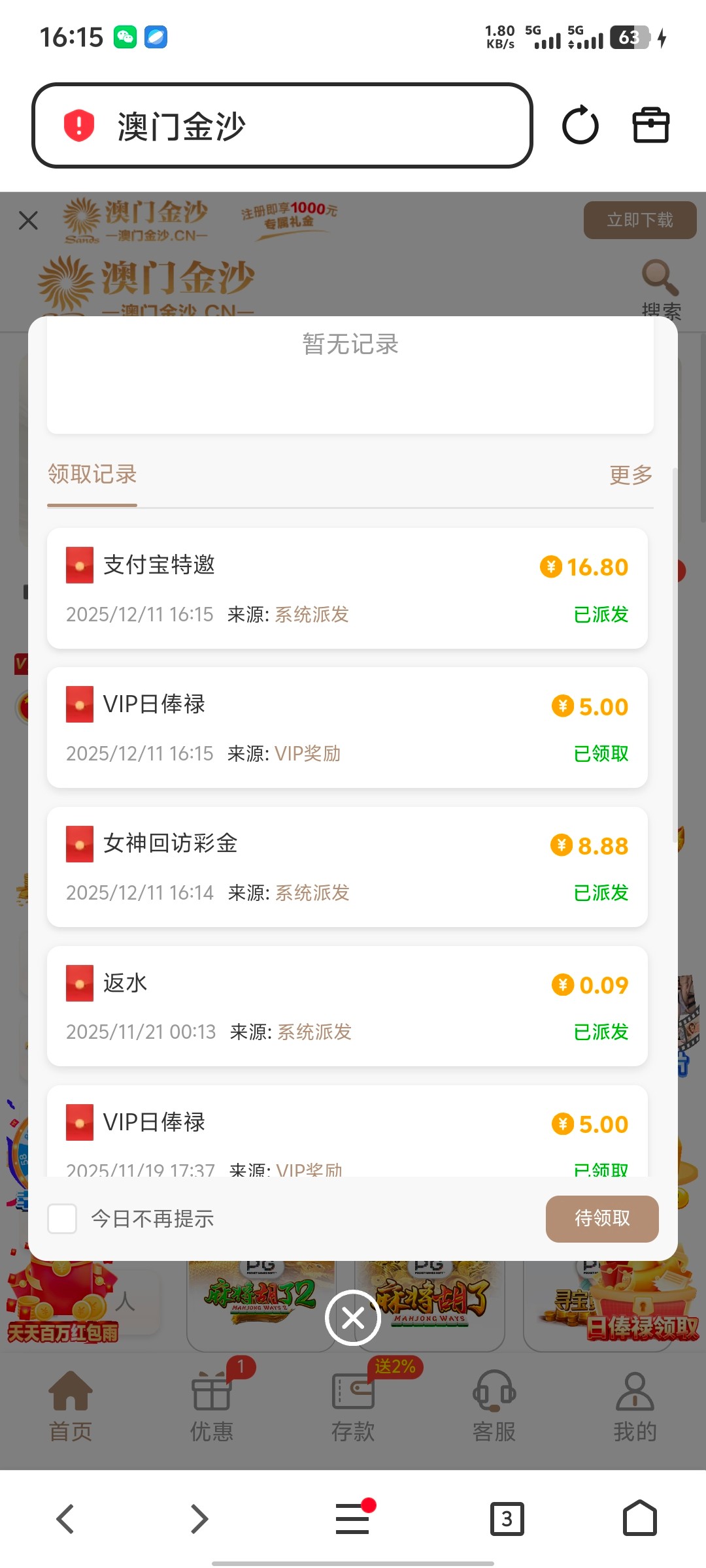Reload the page with the refresh icon
This screenshot has height=1568, width=706.
click(580, 125)
